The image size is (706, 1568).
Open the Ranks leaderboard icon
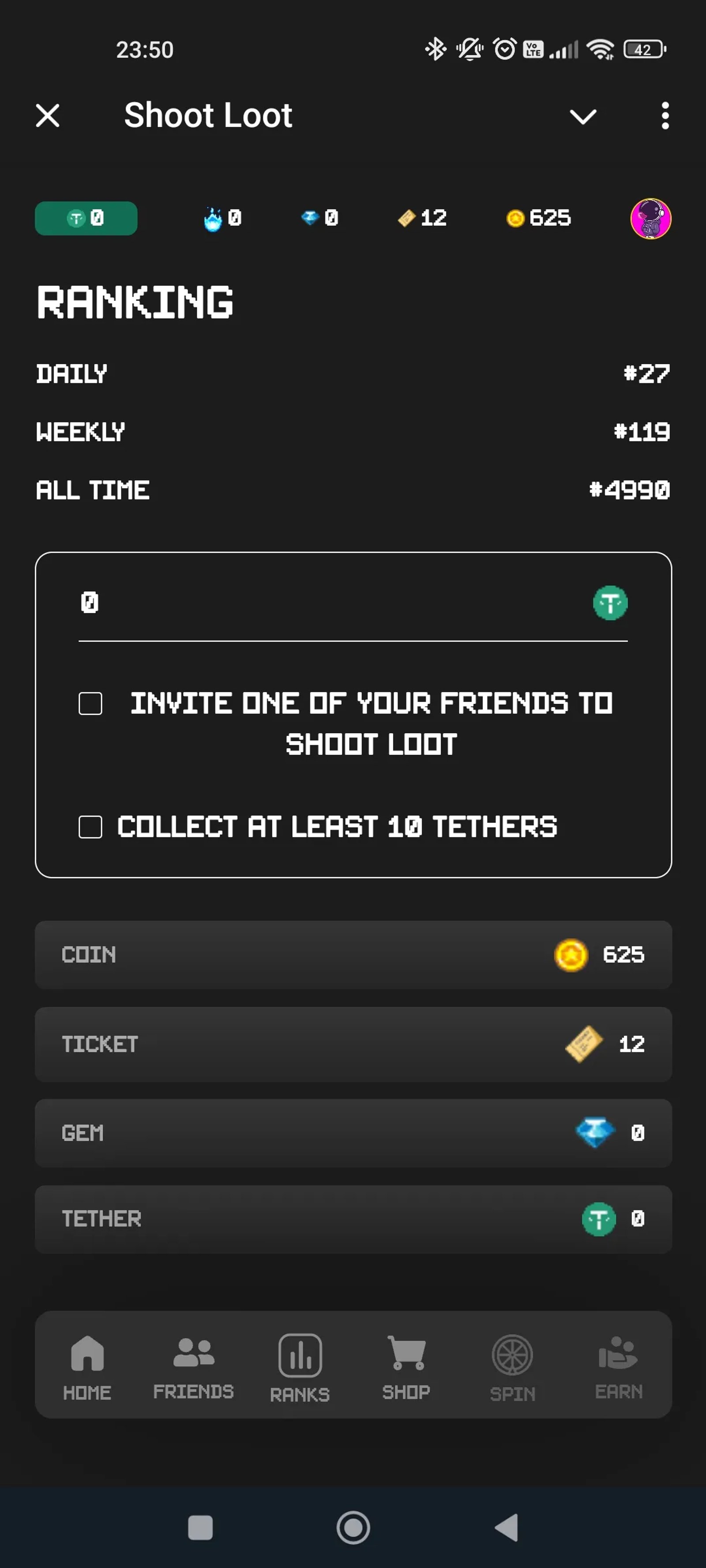300,1363
